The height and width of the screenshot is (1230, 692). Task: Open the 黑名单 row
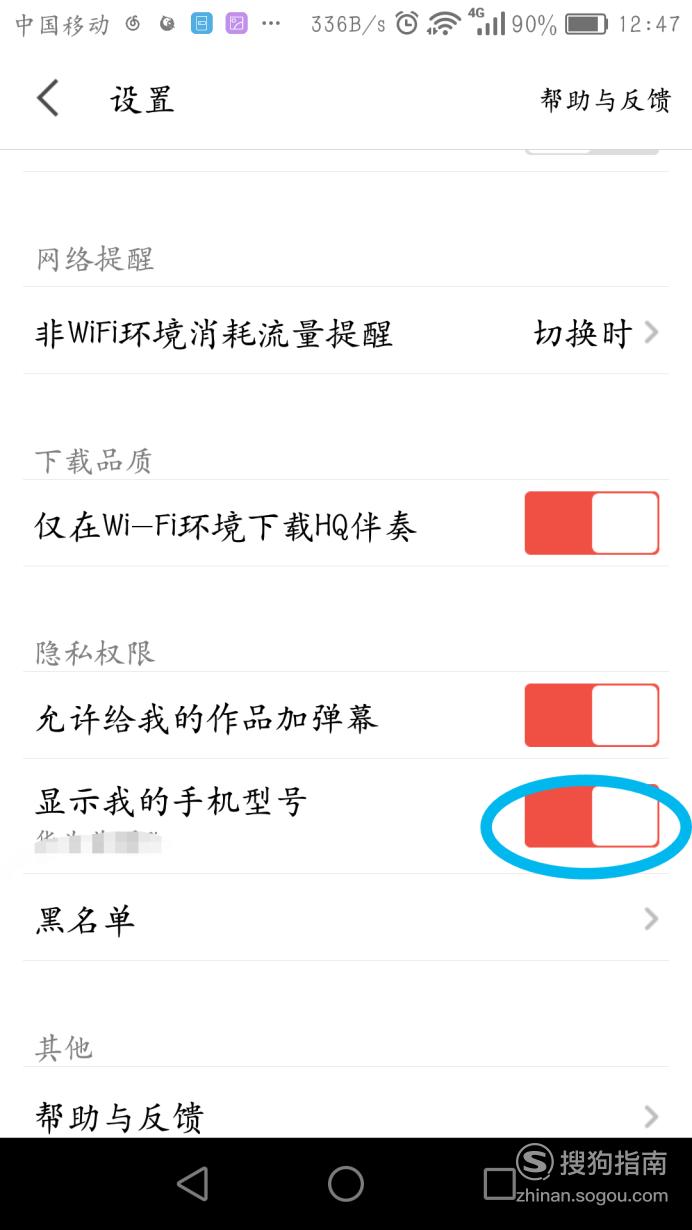pos(346,919)
